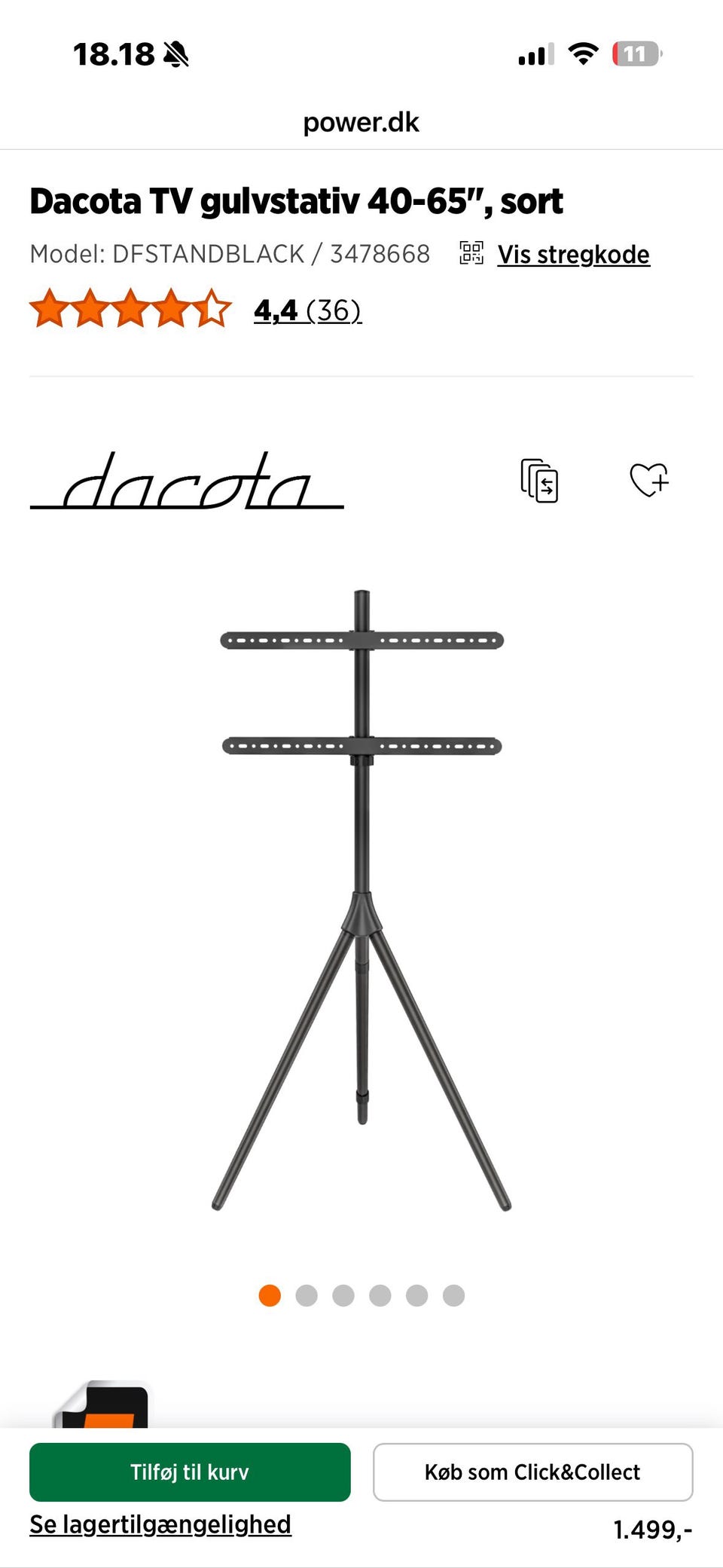This screenshot has height=1568, width=723.
Task: Tap the power.dk address bar
Action: pos(361,122)
